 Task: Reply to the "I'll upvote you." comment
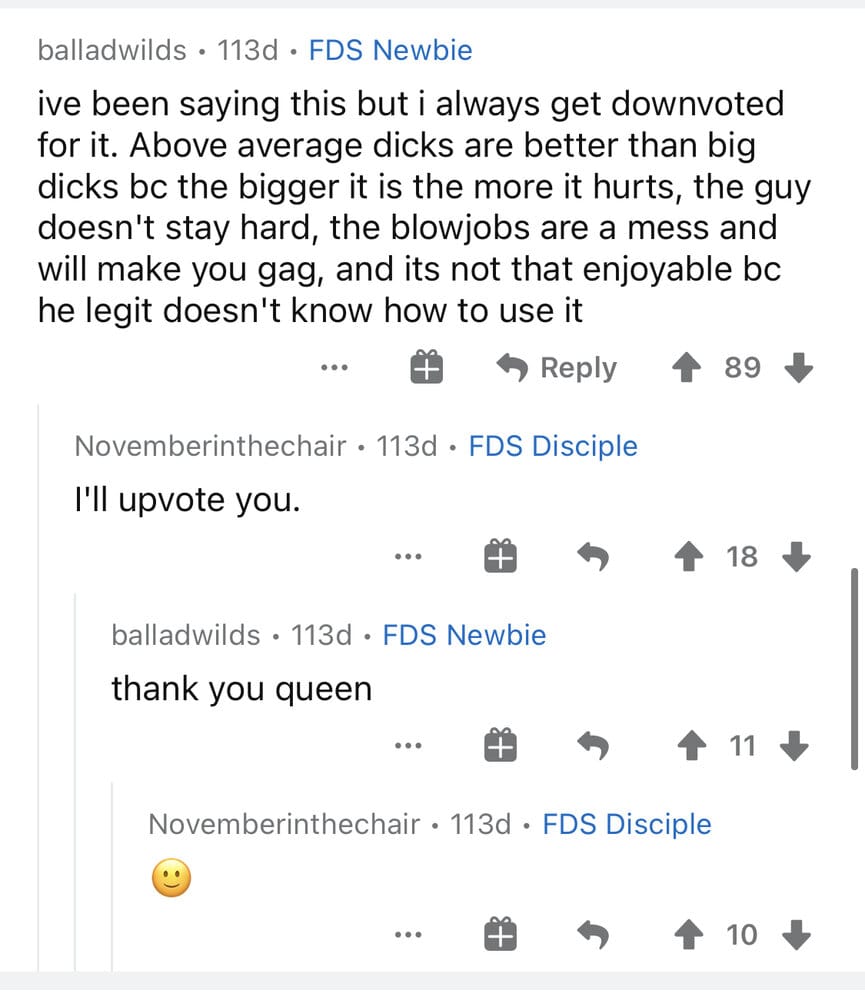[x=594, y=557]
